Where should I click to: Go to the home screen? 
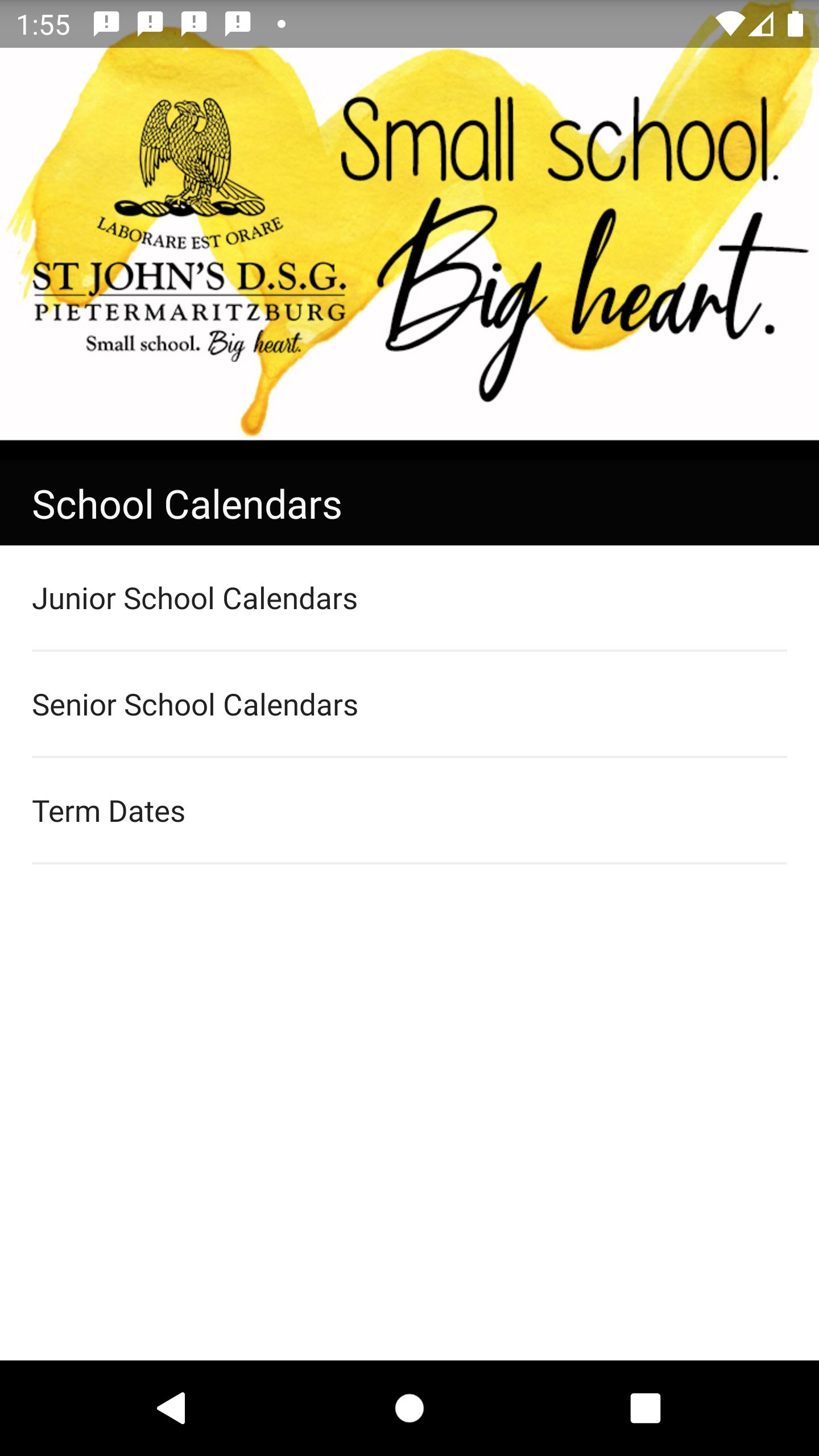(409, 1408)
